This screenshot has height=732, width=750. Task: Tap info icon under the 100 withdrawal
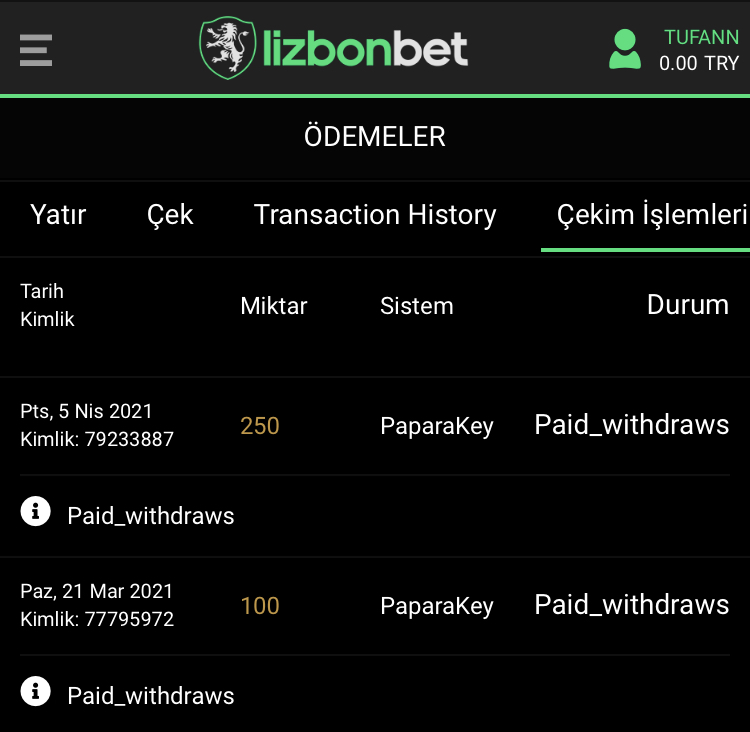click(35, 693)
